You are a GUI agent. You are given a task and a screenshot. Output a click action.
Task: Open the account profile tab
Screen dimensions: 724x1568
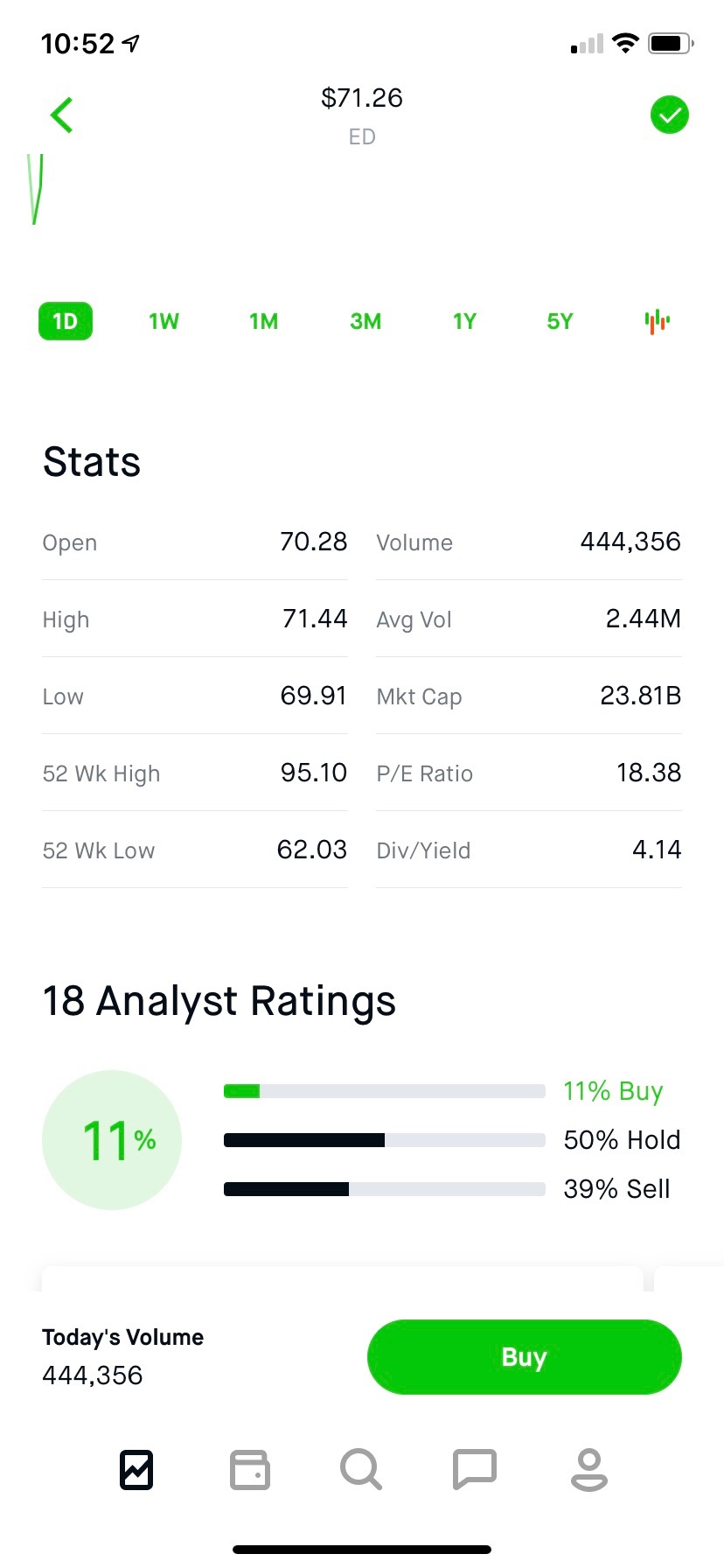(588, 1469)
